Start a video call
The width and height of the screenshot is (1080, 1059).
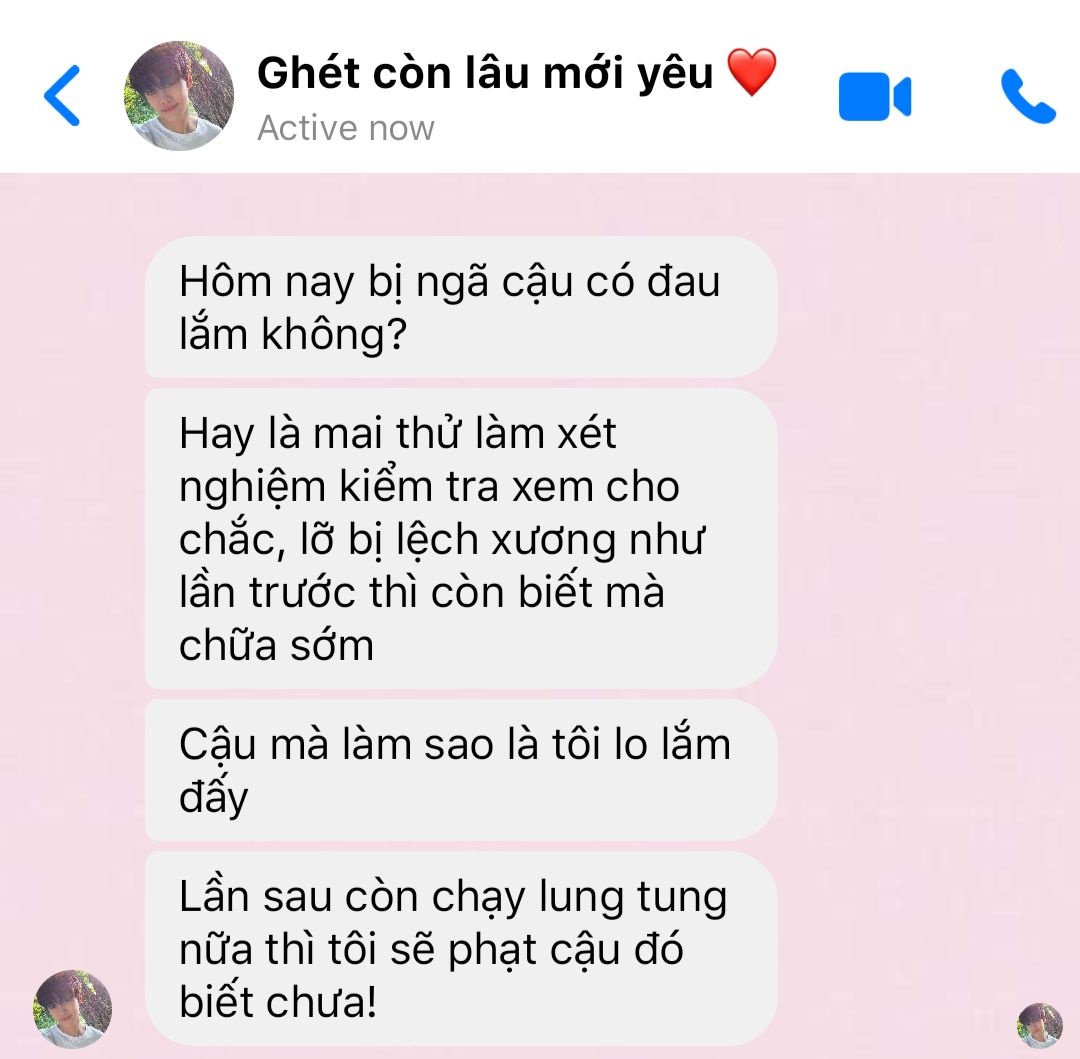[x=874, y=97]
